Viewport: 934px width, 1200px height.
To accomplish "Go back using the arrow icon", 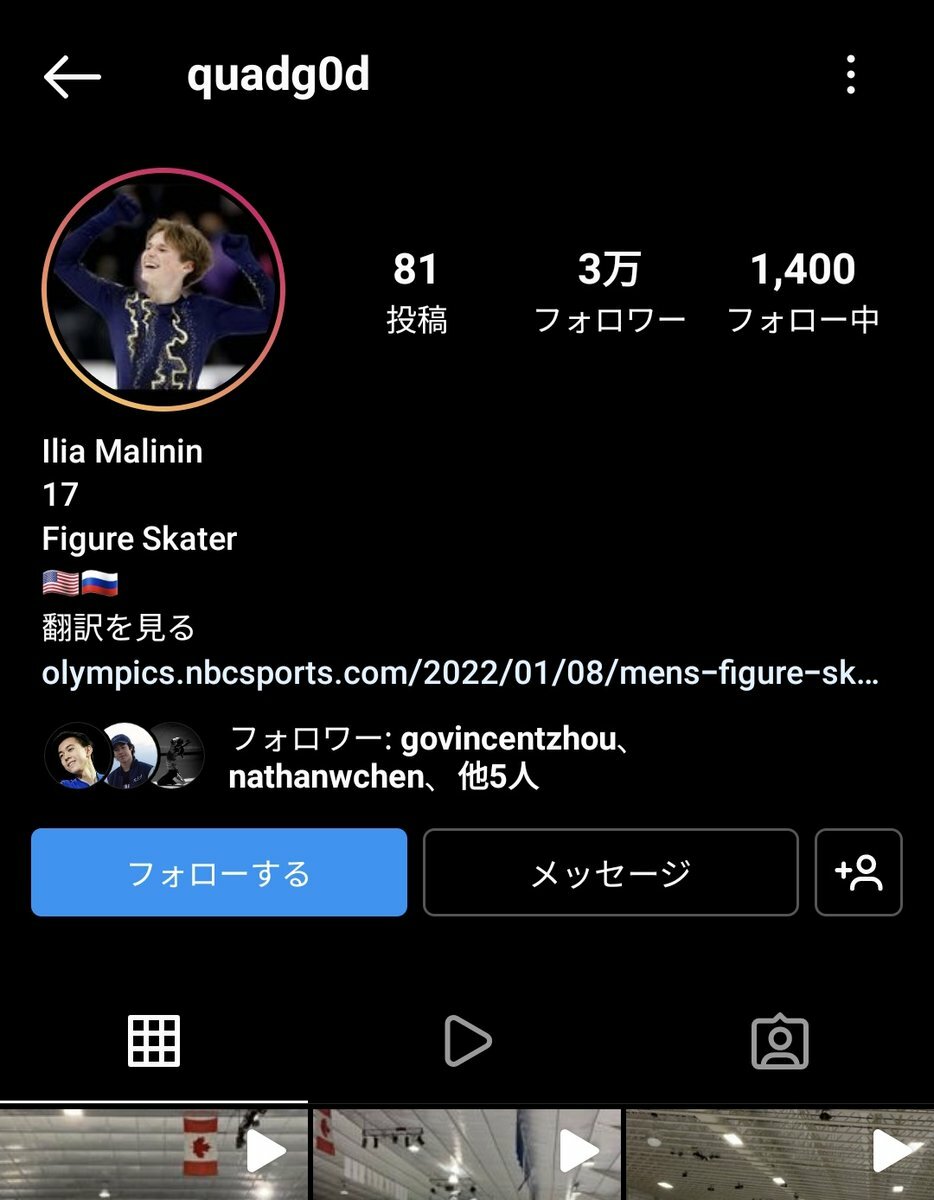I will coord(72,77).
